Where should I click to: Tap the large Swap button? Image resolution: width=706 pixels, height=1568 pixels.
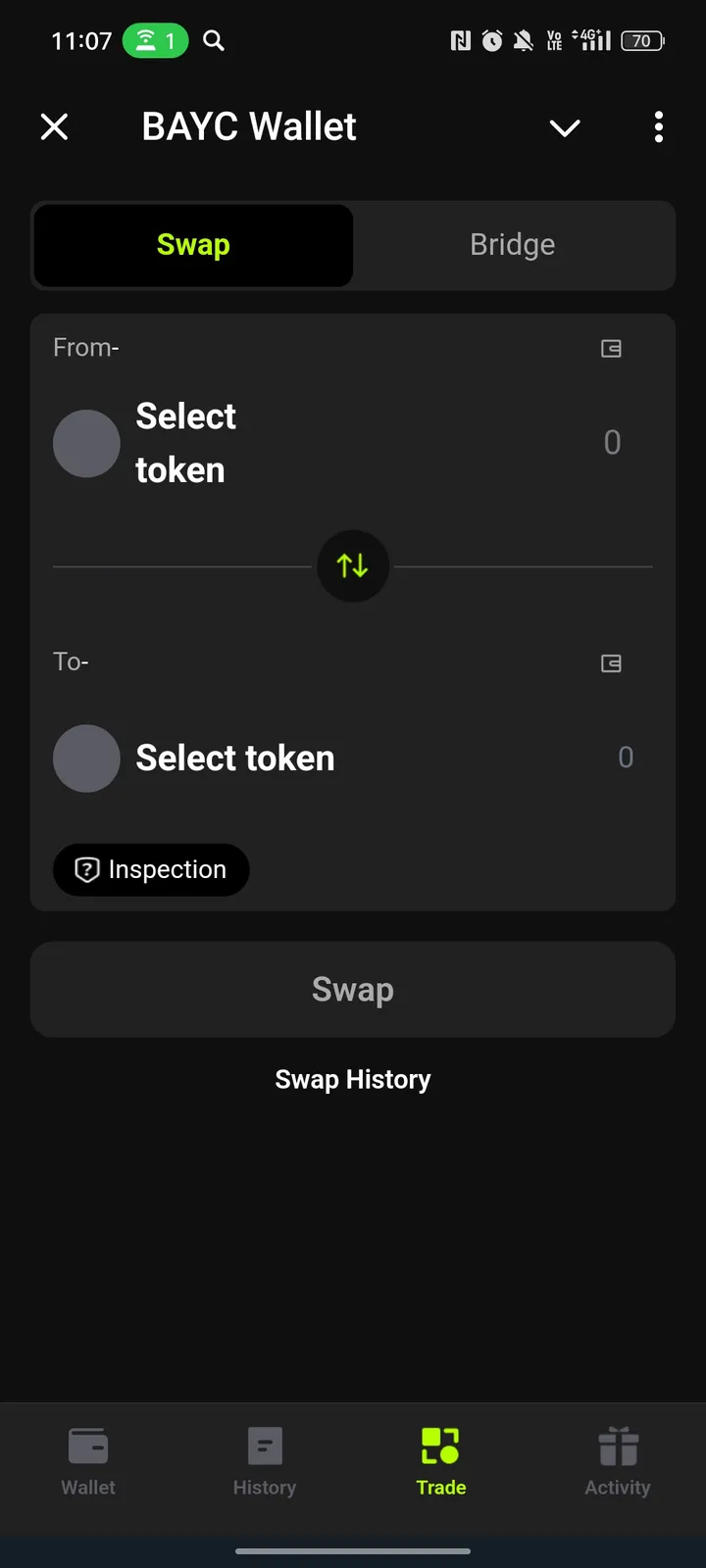(353, 990)
